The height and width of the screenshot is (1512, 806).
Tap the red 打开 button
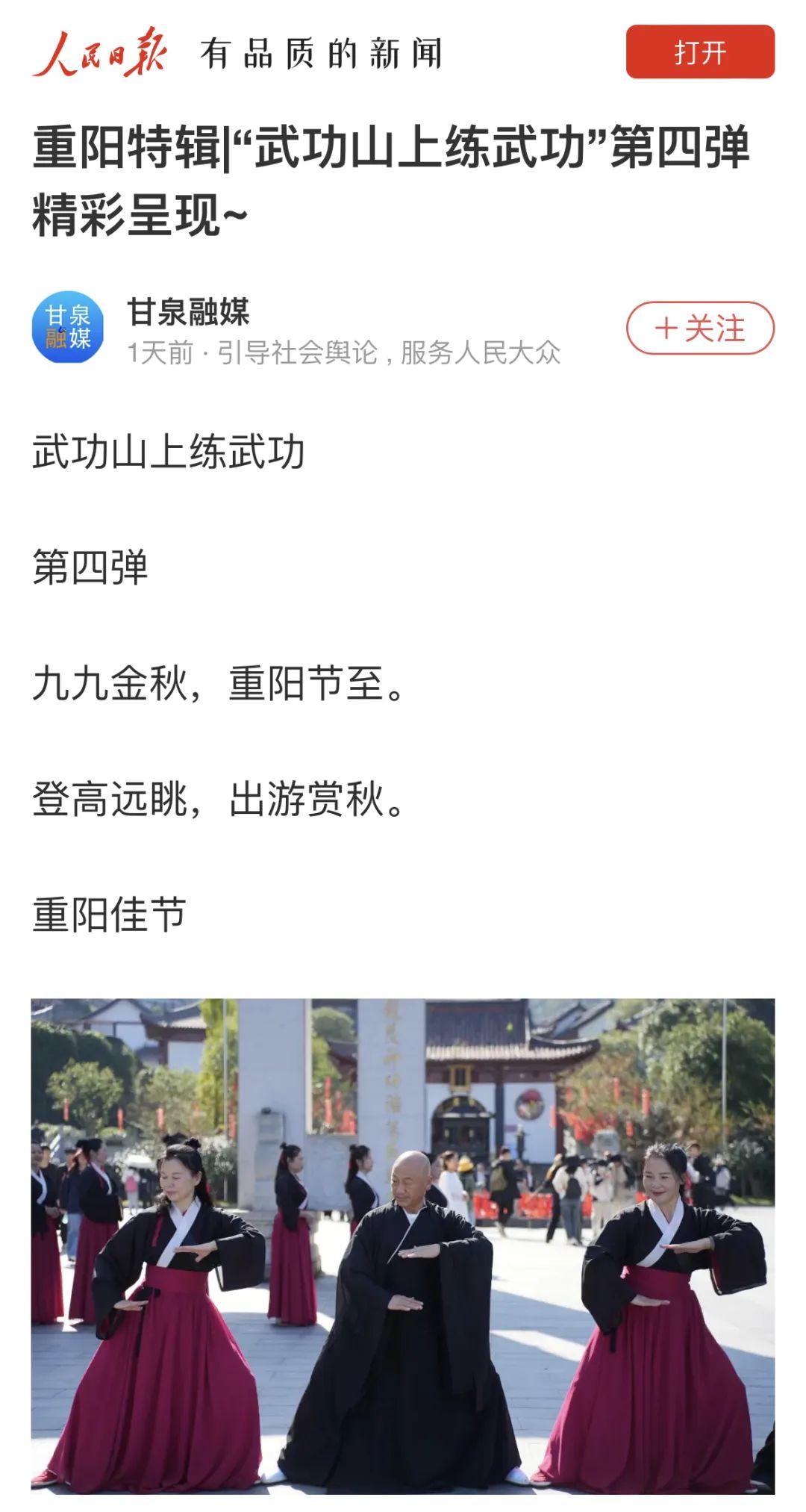pyautogui.click(x=699, y=52)
